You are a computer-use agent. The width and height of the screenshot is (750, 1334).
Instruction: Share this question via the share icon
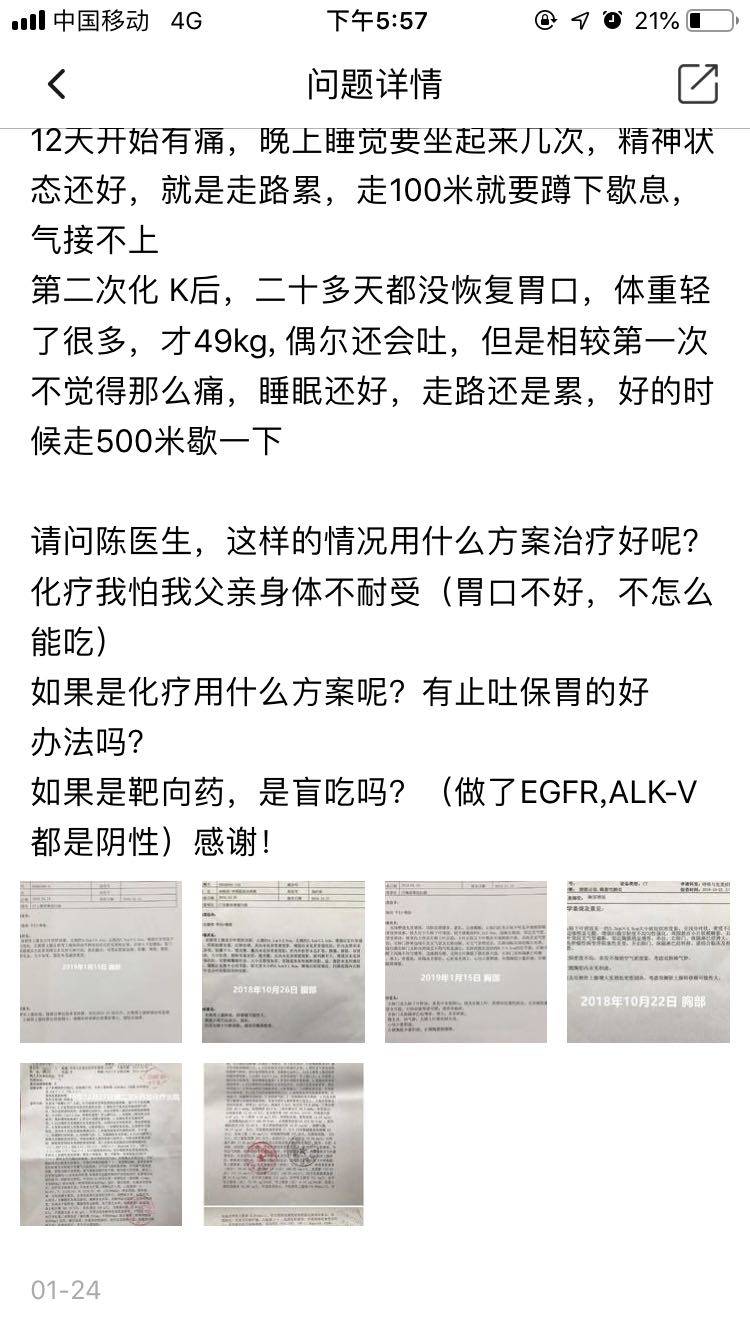697,85
